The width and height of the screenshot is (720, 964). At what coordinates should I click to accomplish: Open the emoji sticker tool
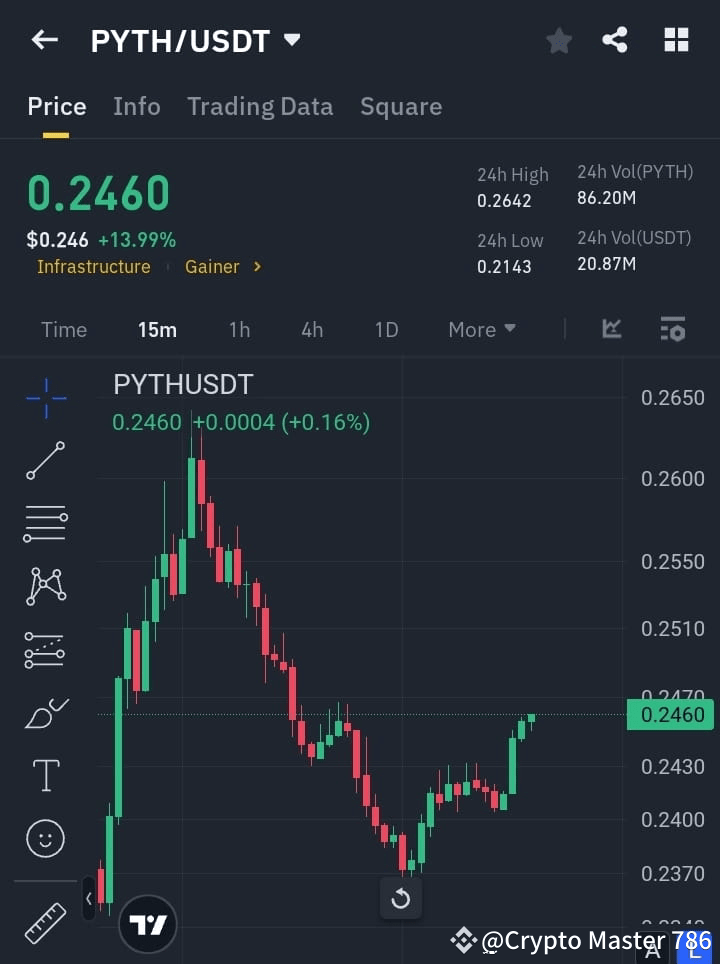[45, 839]
